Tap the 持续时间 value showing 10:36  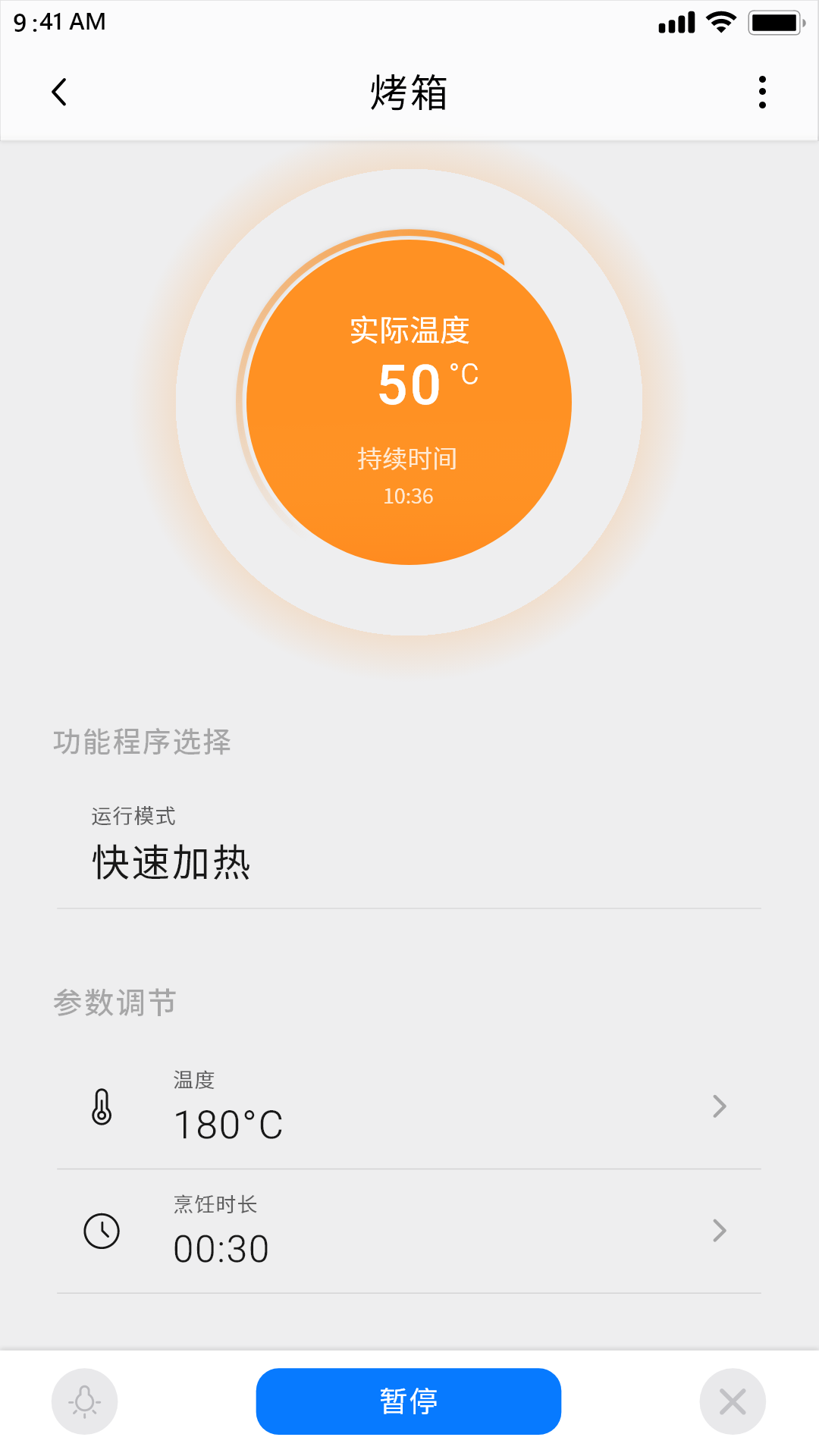tap(408, 495)
